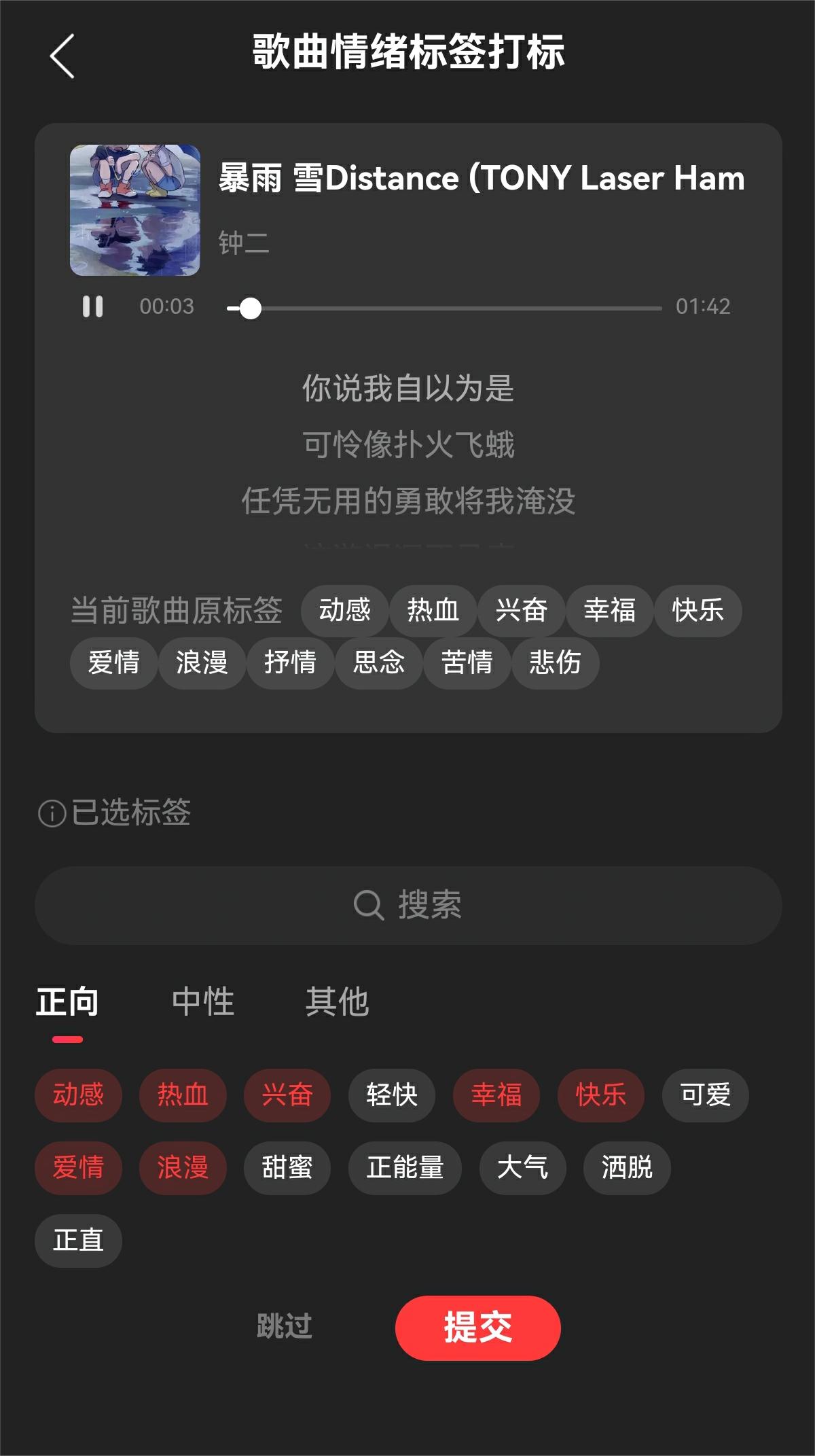Viewport: 815px width, 1456px height.
Task: Pick the 大气 tag
Action: [522, 1167]
